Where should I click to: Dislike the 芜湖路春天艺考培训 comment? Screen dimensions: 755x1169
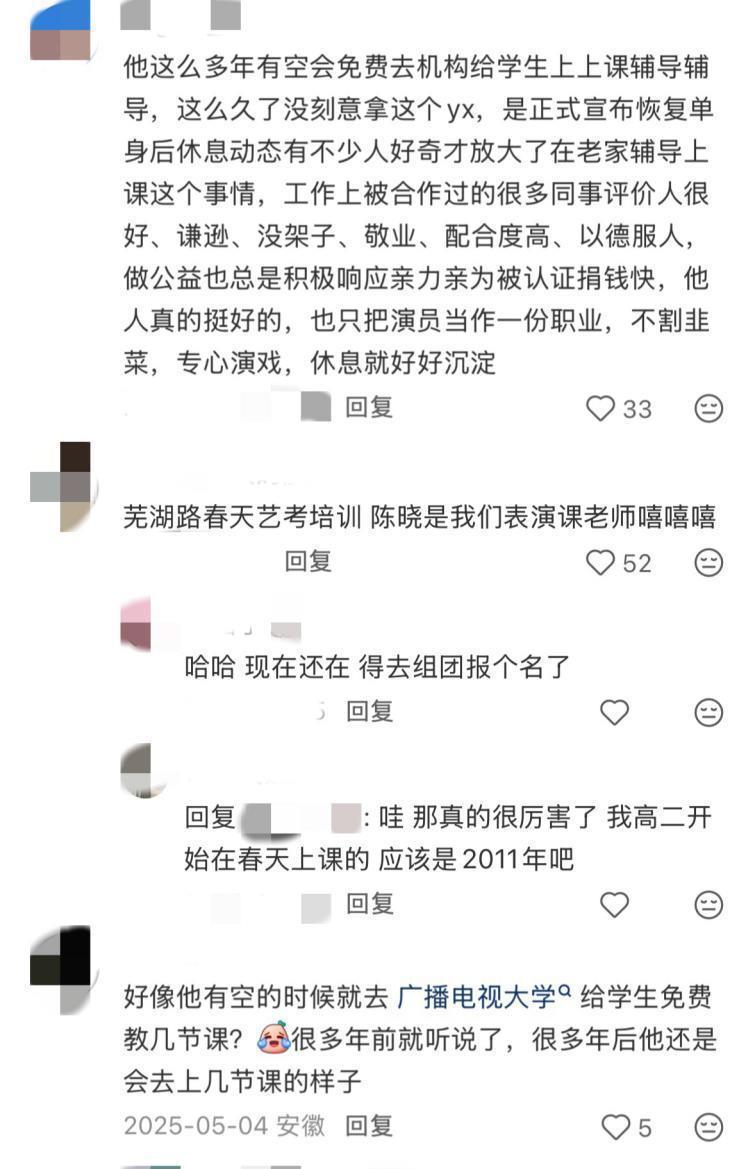[x=708, y=563]
